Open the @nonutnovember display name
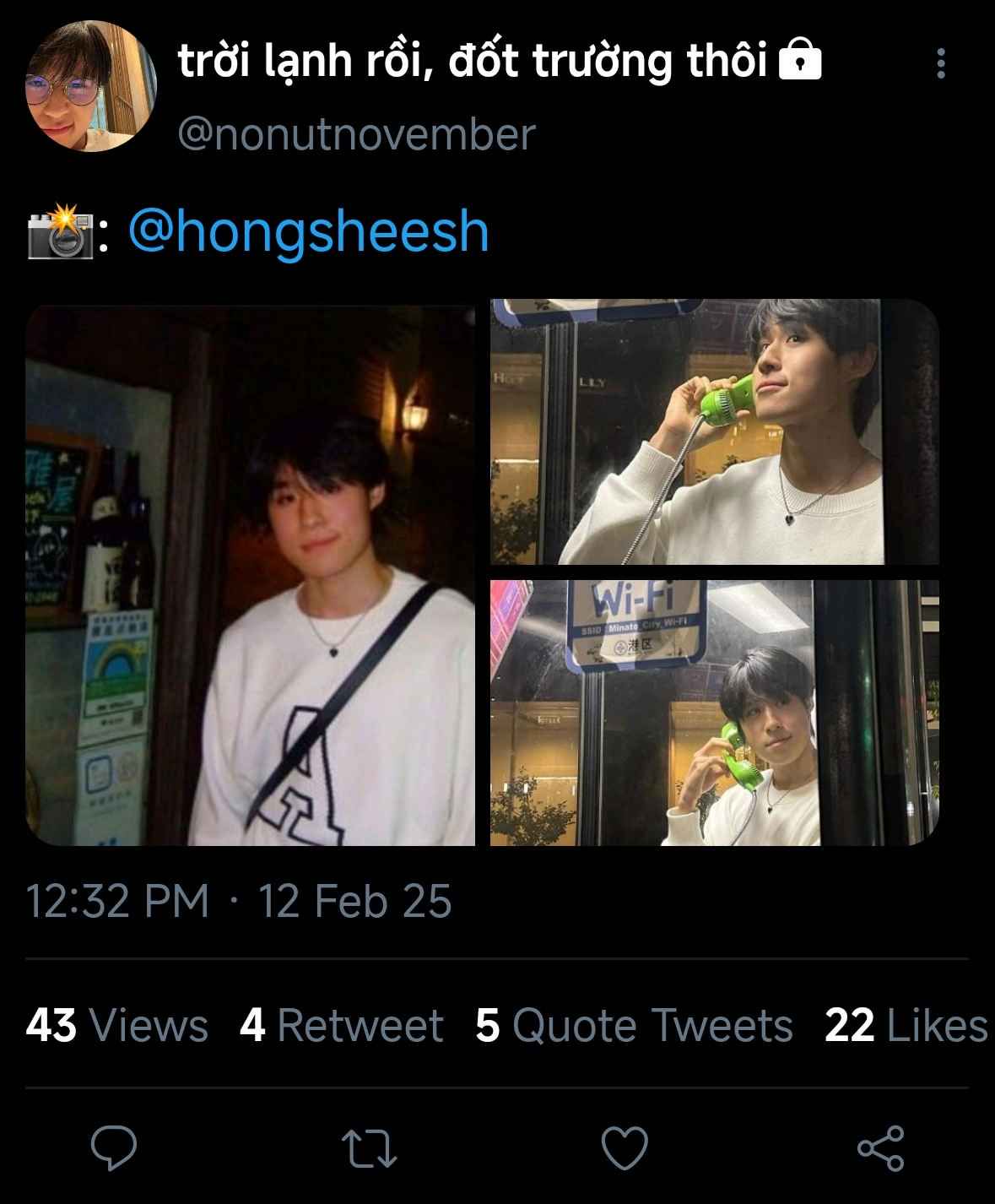Image resolution: width=995 pixels, height=1204 pixels. tap(473, 61)
